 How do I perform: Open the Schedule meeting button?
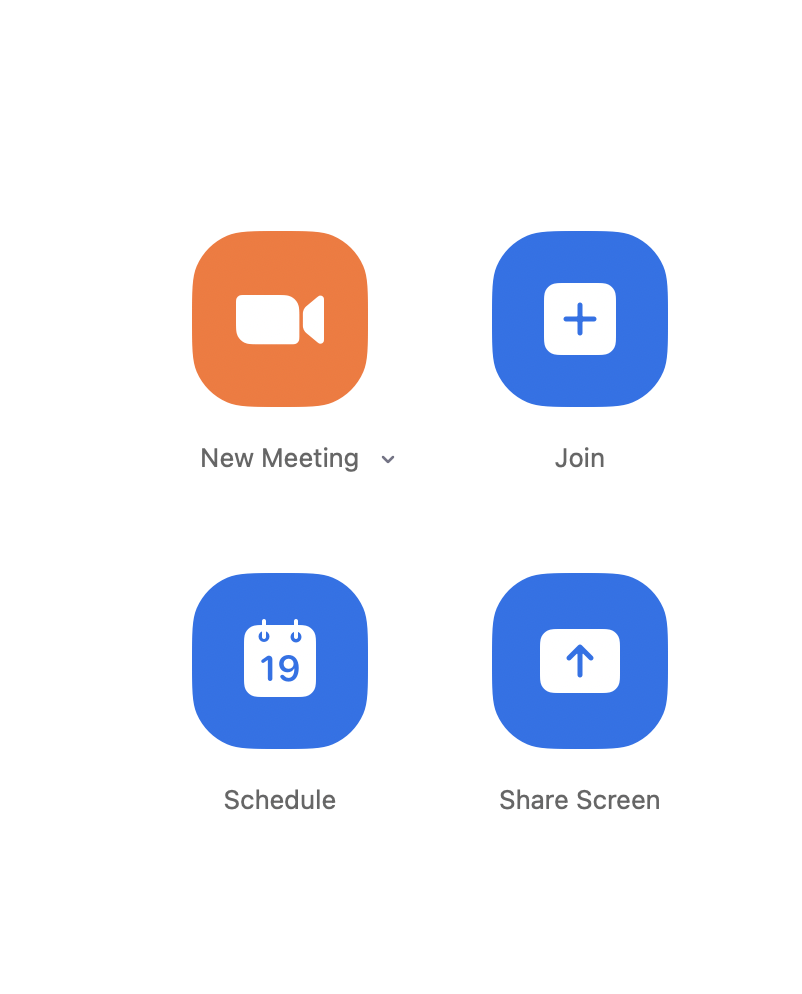coord(280,661)
